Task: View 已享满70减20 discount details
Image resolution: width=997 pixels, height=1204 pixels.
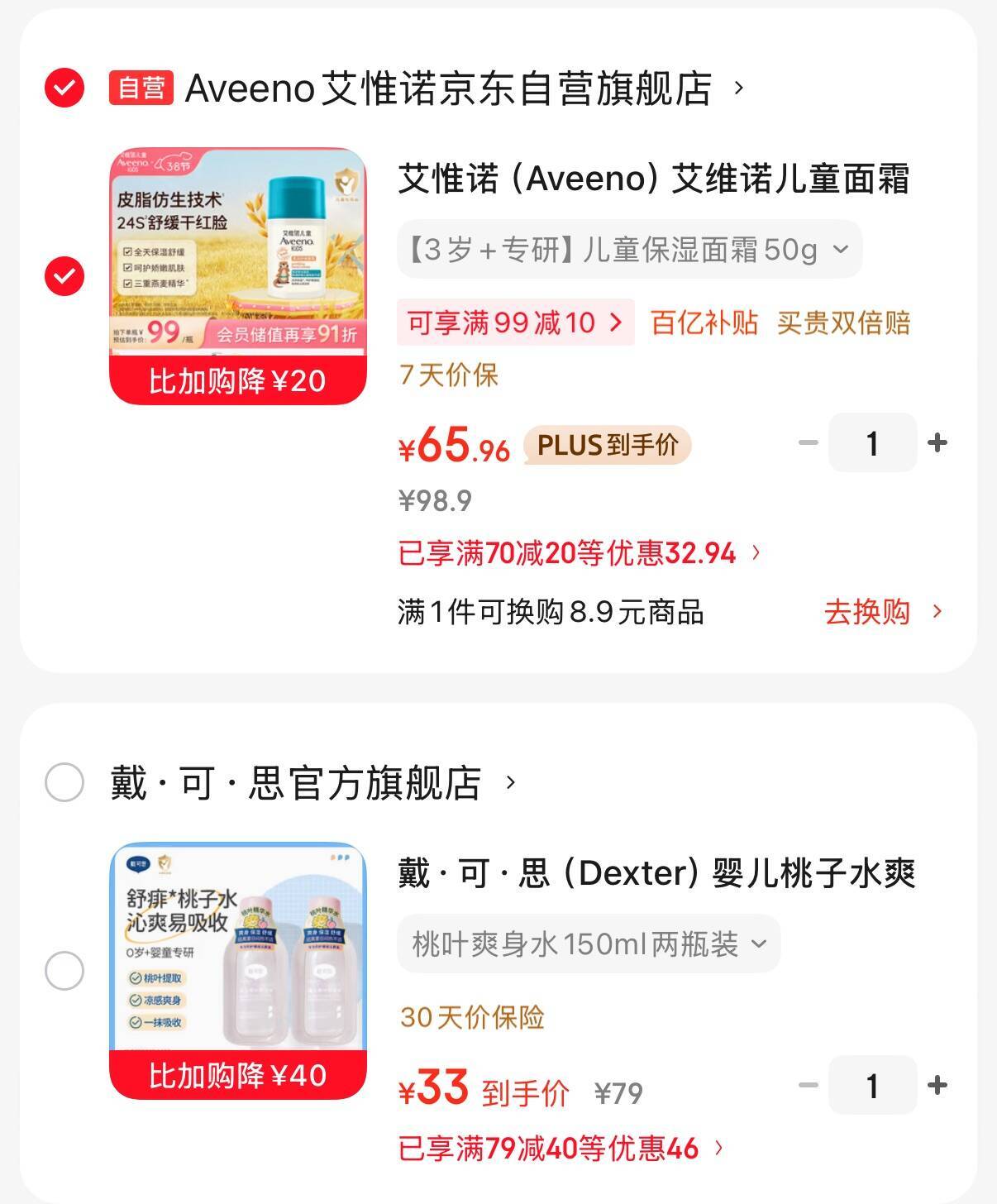Action: (x=579, y=553)
